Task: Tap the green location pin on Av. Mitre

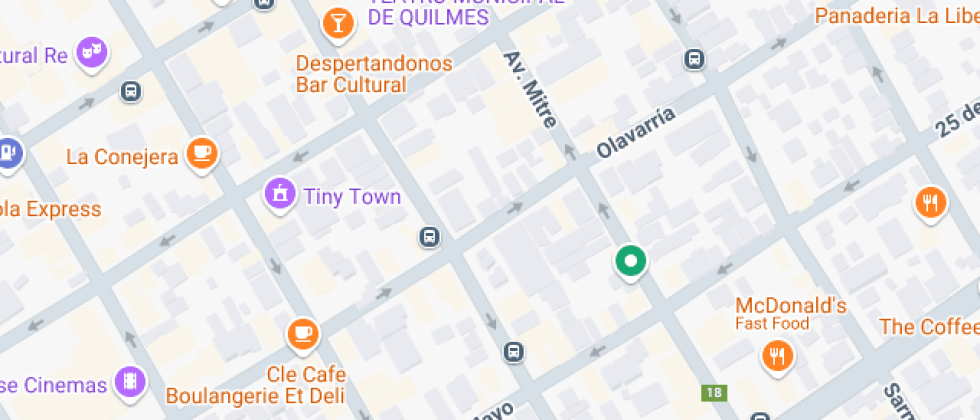Action: point(630,263)
